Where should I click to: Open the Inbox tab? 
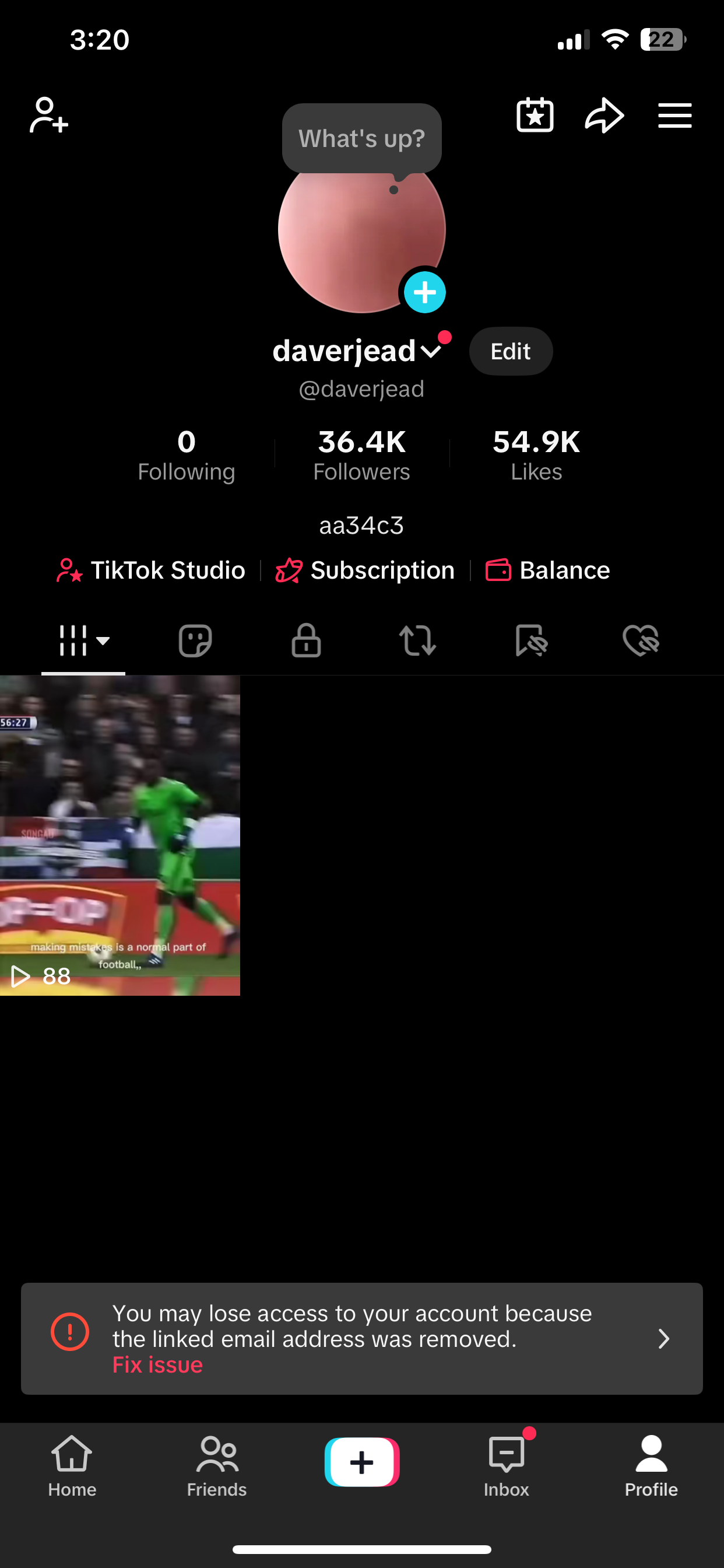[x=506, y=1466]
